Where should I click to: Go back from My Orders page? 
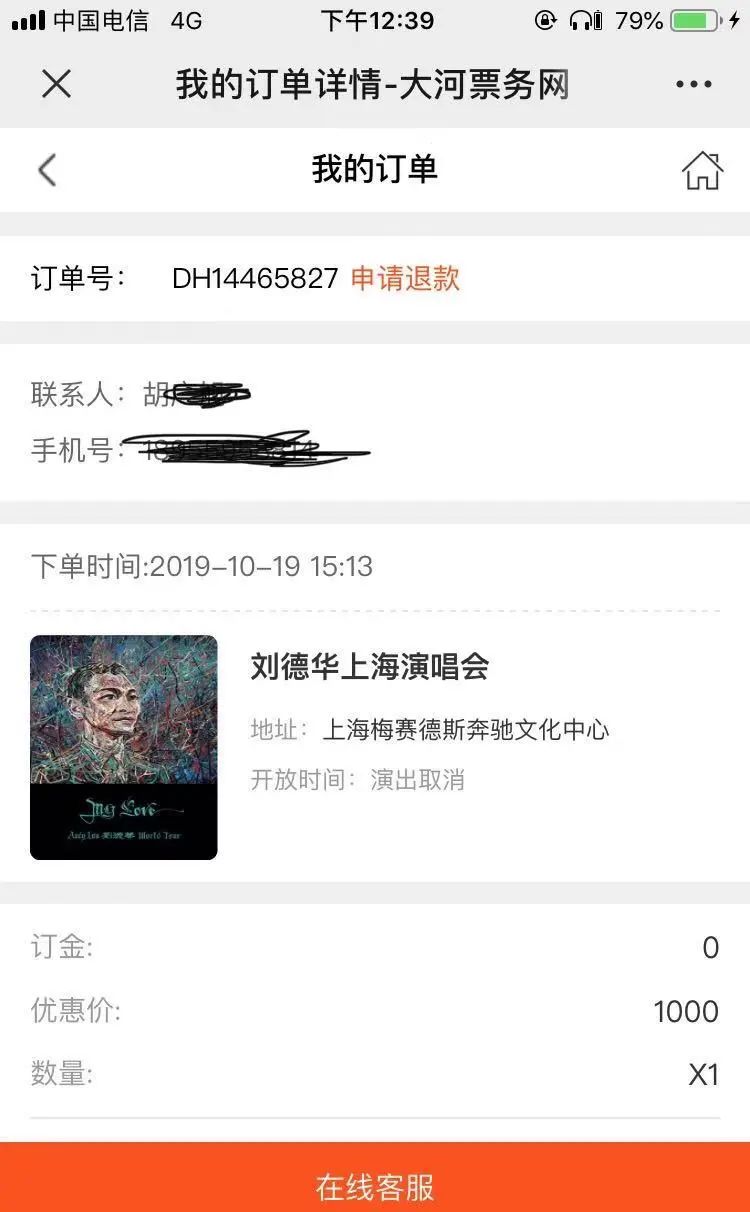pos(47,170)
